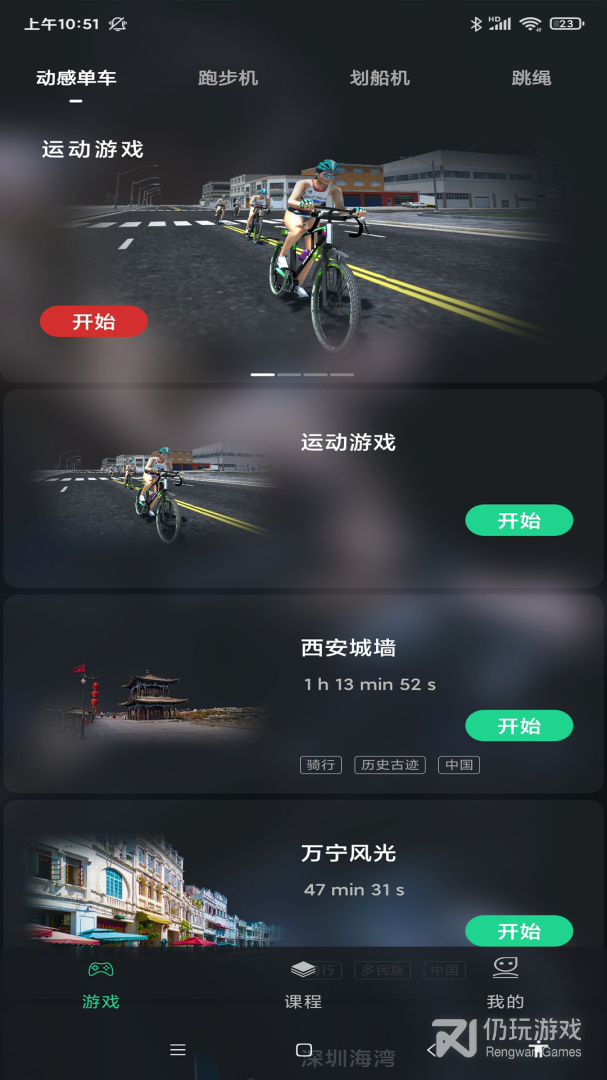Select the 动感单车 tab
607x1080 pixels.
click(x=76, y=78)
